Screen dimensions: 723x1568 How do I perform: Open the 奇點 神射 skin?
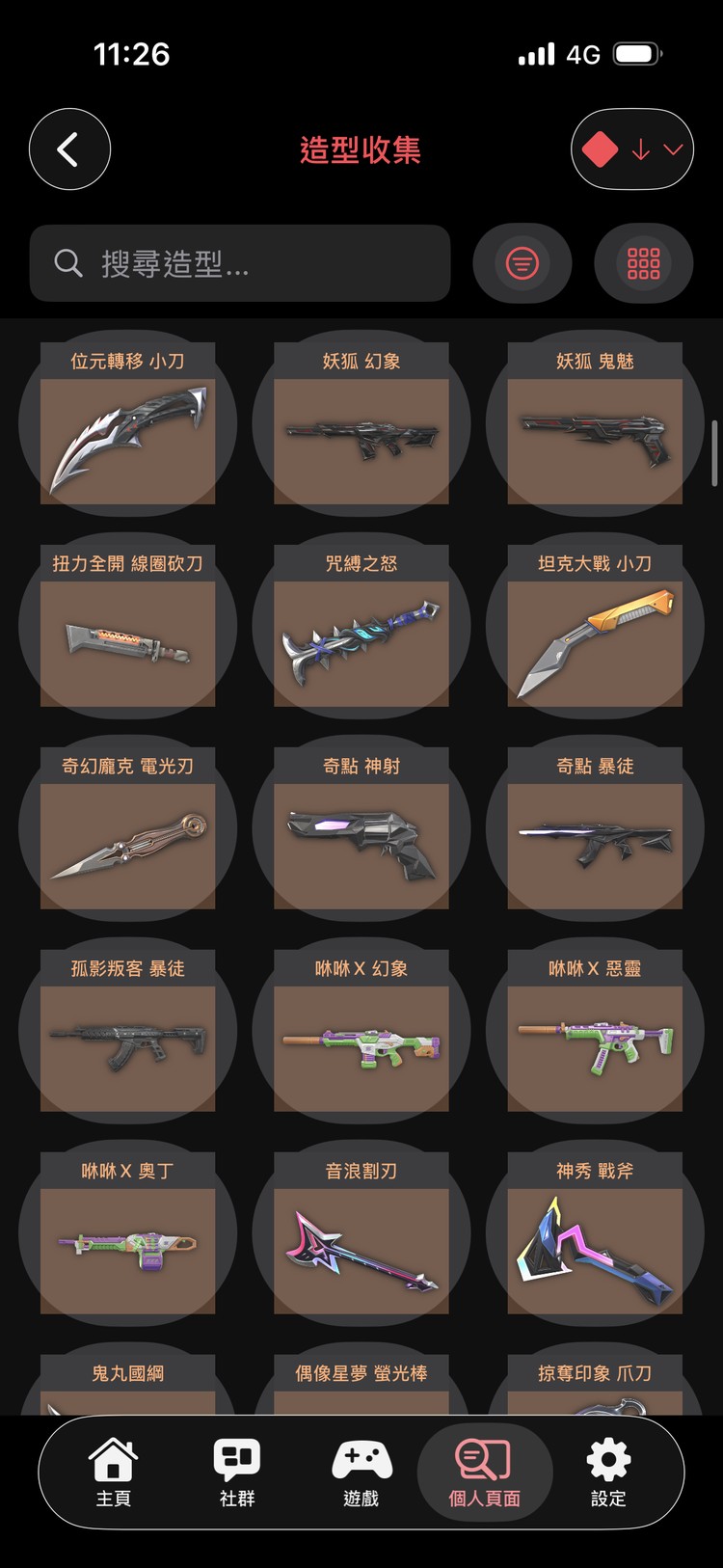click(x=361, y=828)
